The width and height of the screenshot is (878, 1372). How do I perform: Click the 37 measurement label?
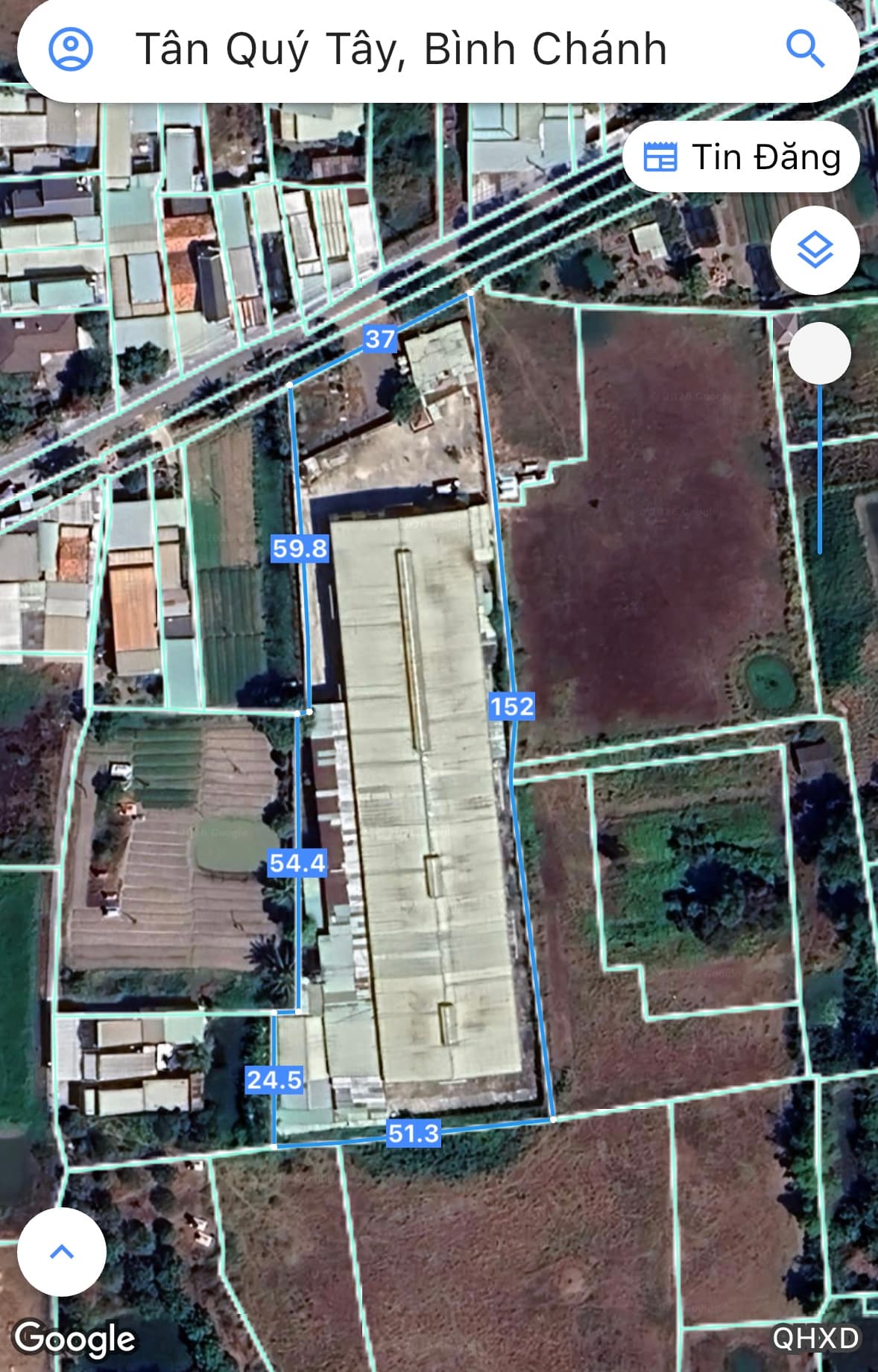pyautogui.click(x=381, y=340)
